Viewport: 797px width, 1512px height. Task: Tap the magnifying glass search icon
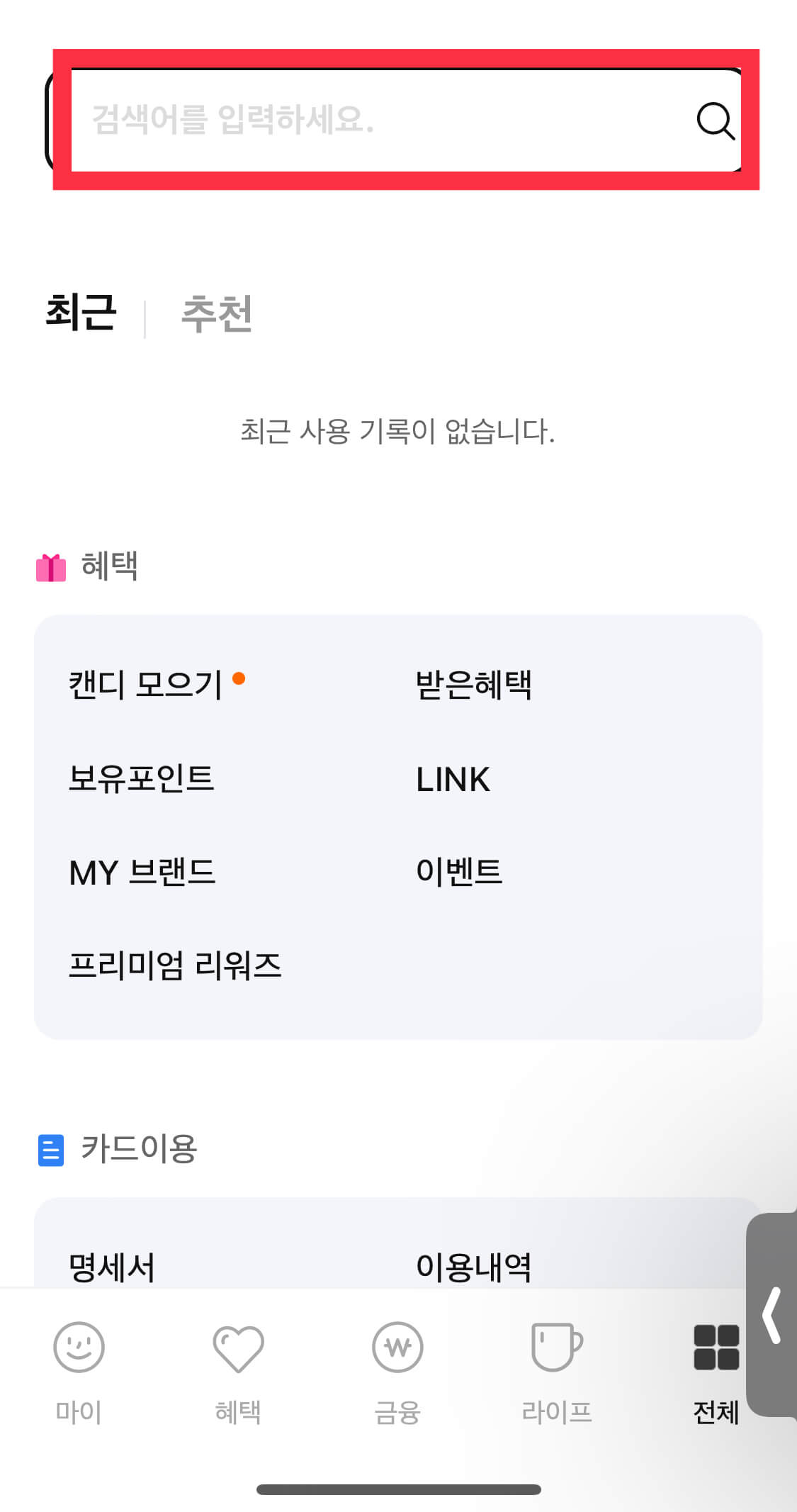pyautogui.click(x=714, y=121)
